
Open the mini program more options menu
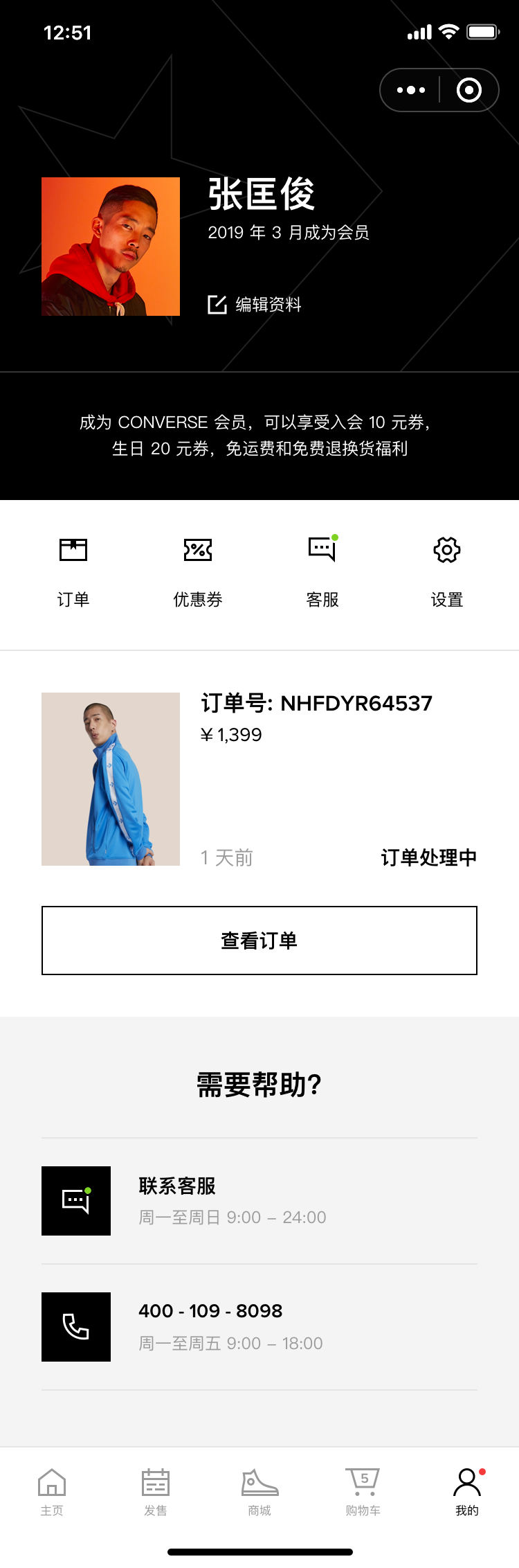pyautogui.click(x=411, y=90)
